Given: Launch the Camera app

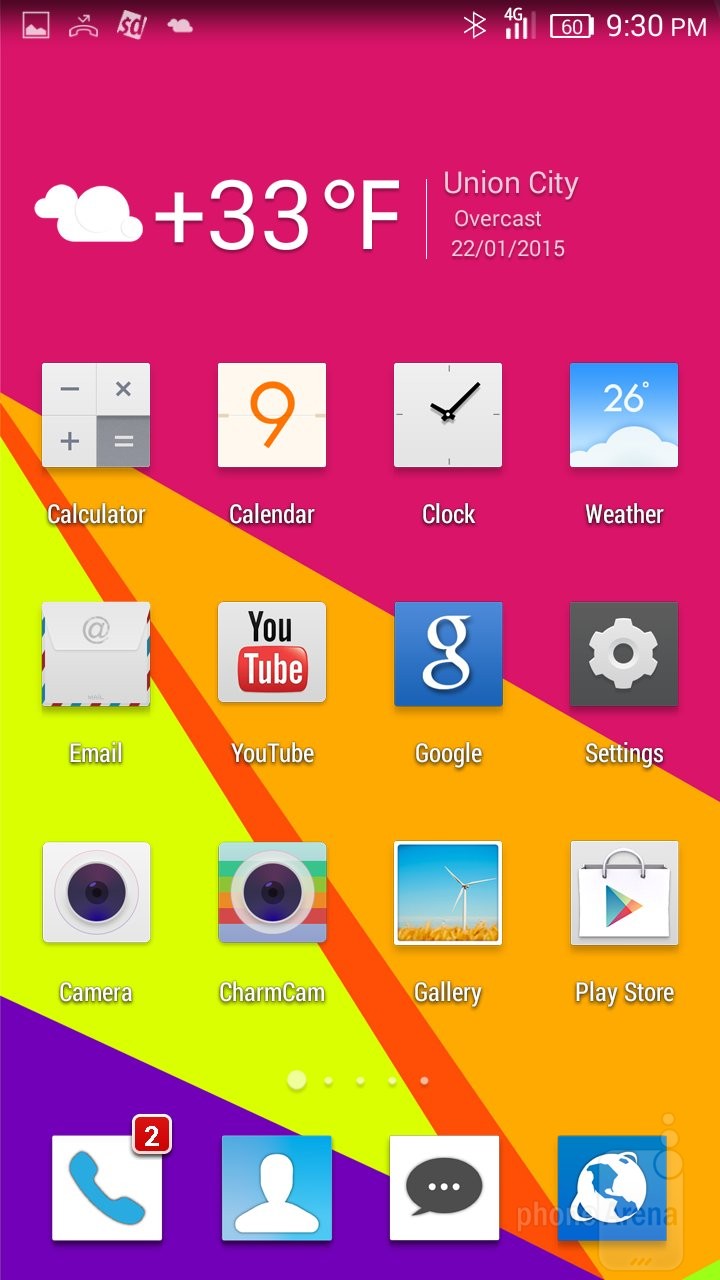Looking at the screenshot, I should click(96, 893).
